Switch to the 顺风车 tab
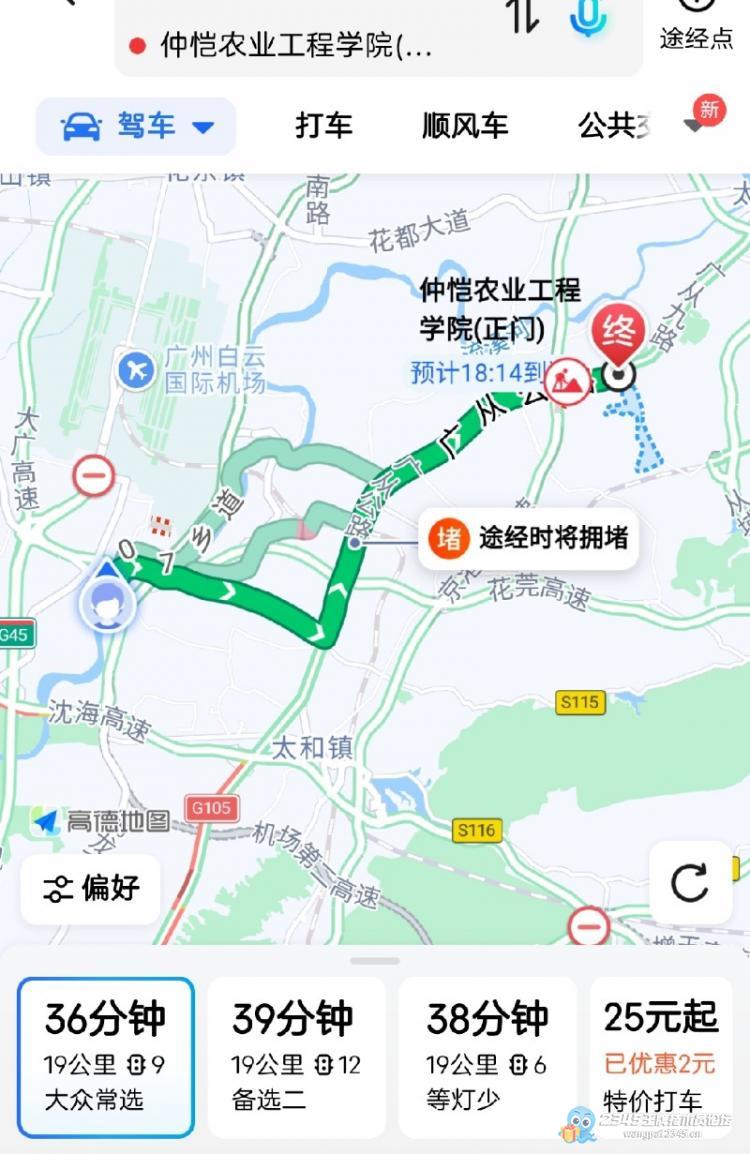750x1154 pixels. pyautogui.click(x=465, y=126)
